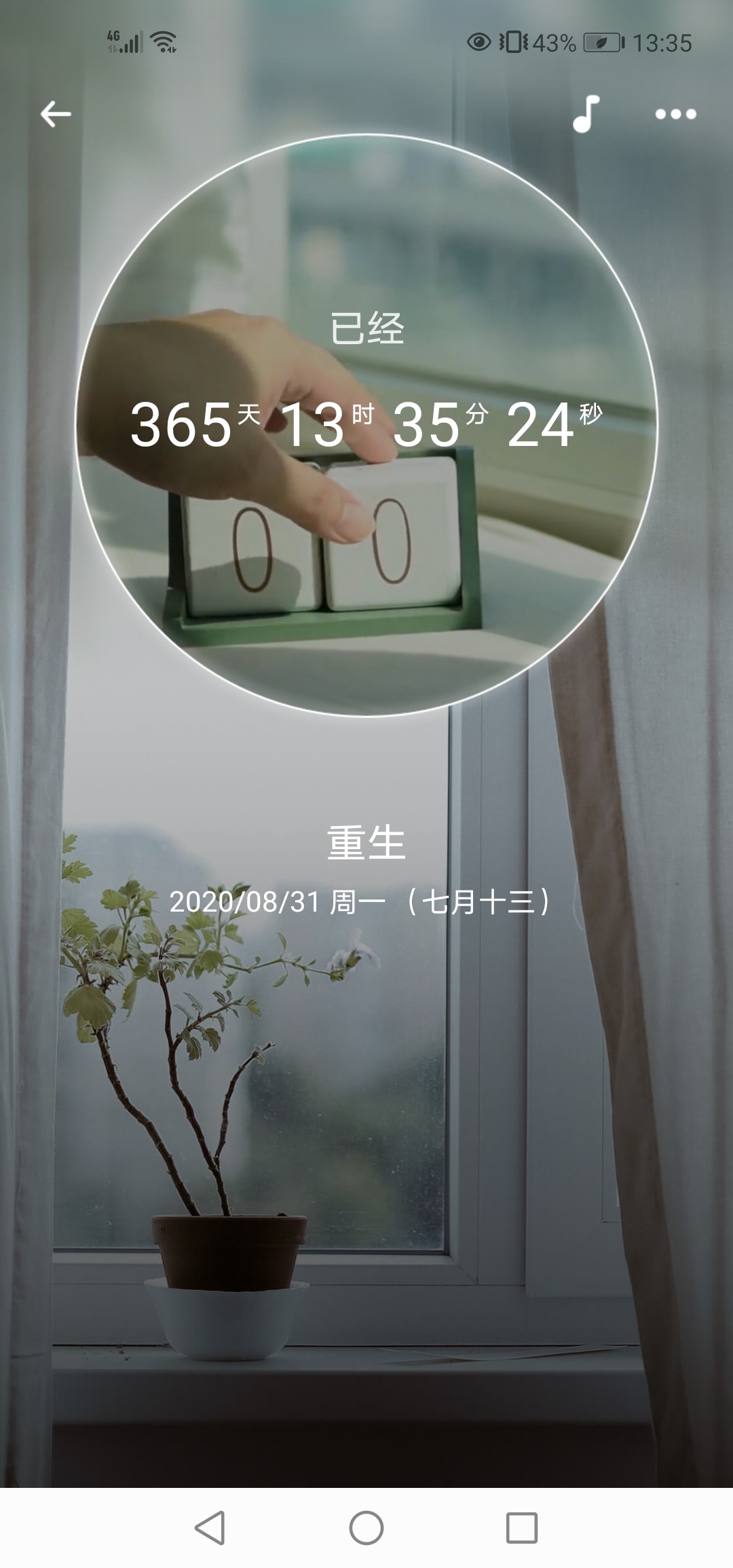Go back using the top-left arrow
This screenshot has width=733, height=1568.
[56, 114]
